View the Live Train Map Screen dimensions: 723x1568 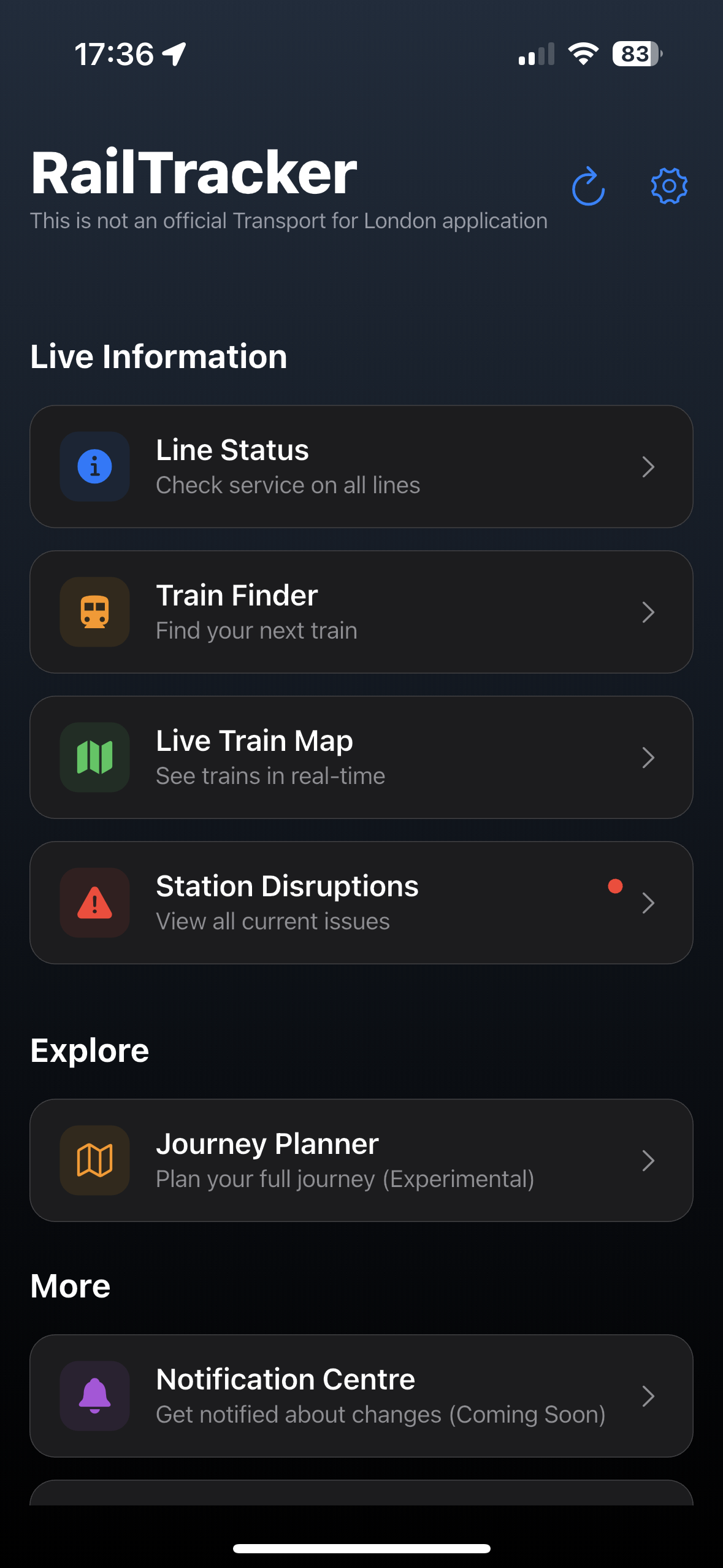point(361,758)
